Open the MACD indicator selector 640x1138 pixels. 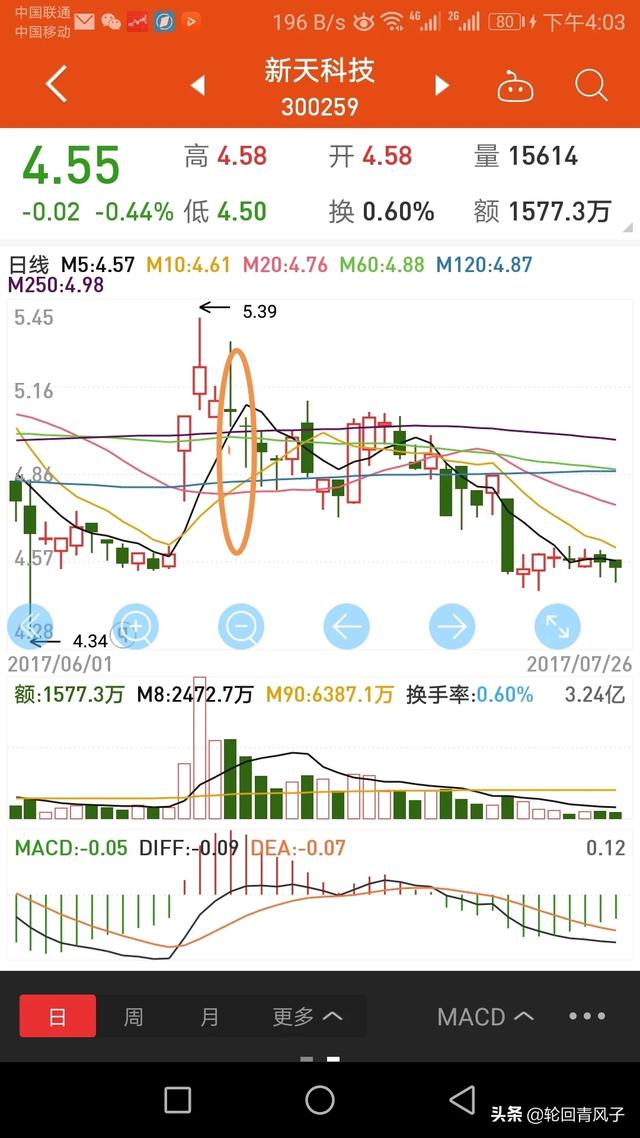click(x=485, y=1017)
